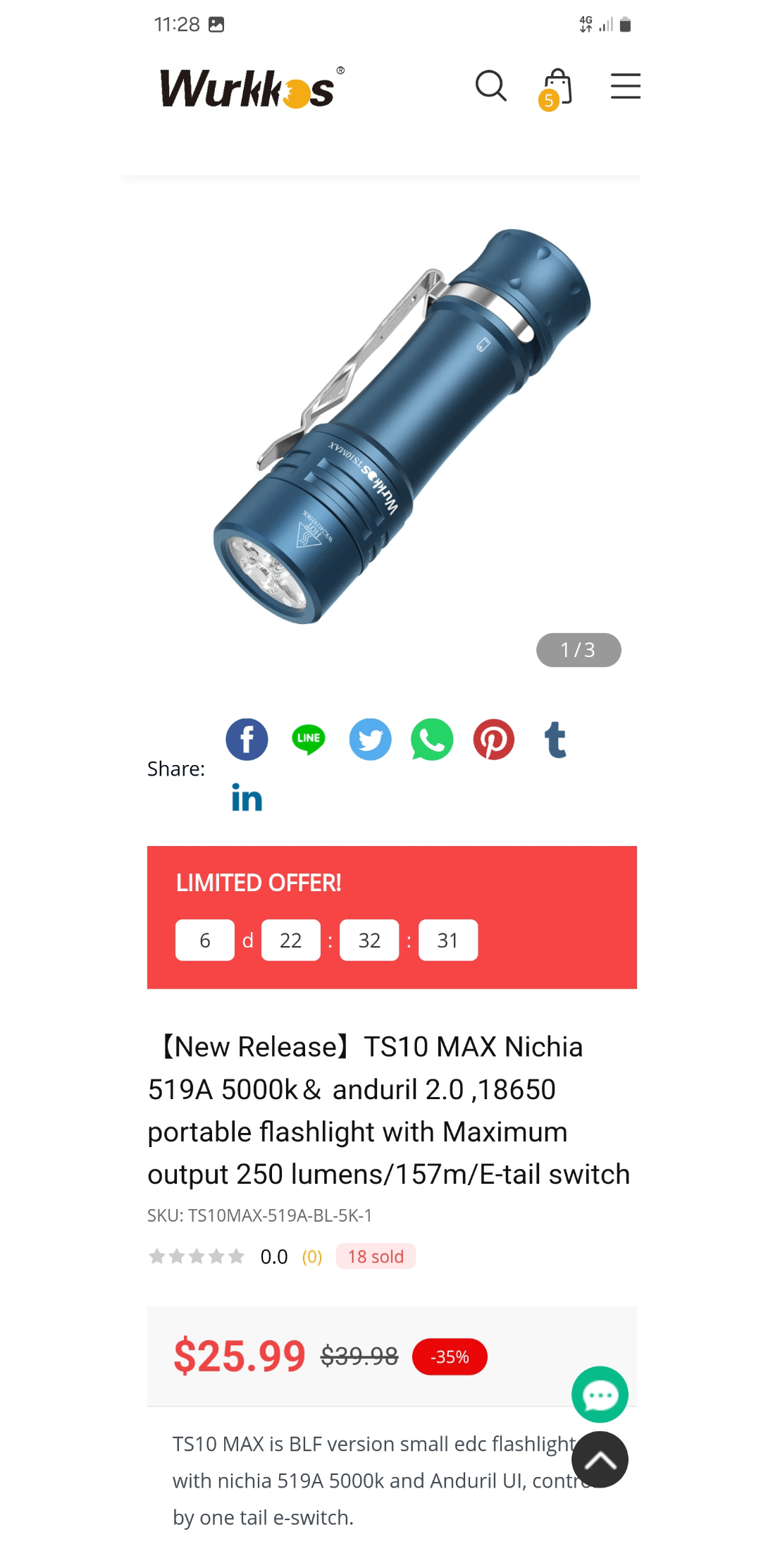Share the product on Facebook
Image resolution: width=761 pixels, height=1568 pixels.
pos(247,740)
